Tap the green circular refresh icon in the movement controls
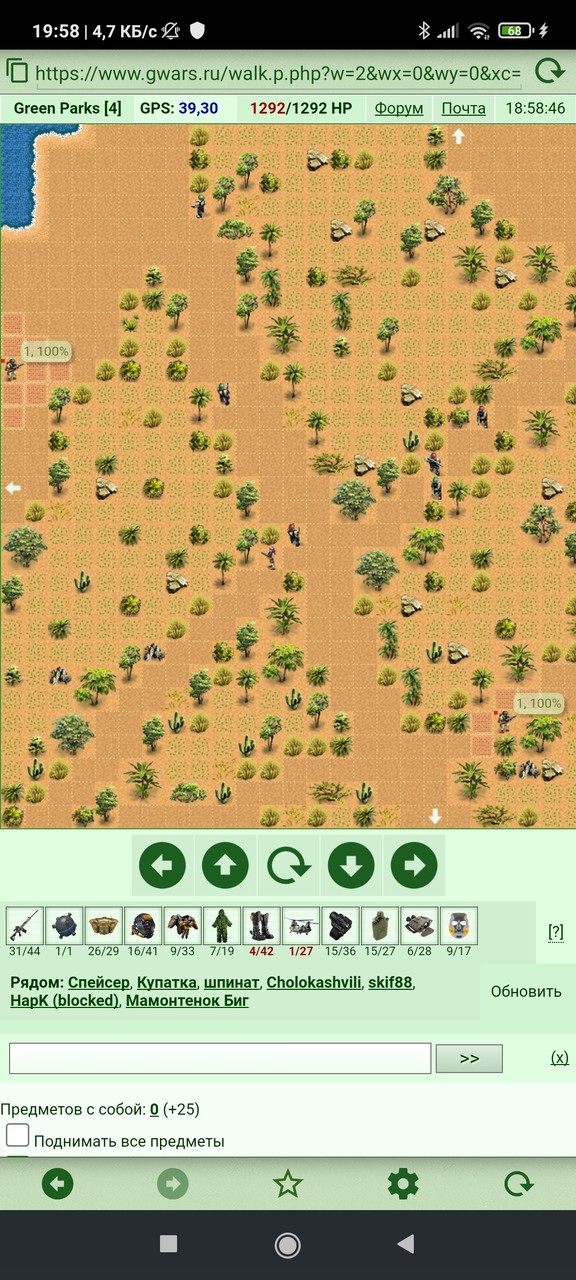 point(288,865)
